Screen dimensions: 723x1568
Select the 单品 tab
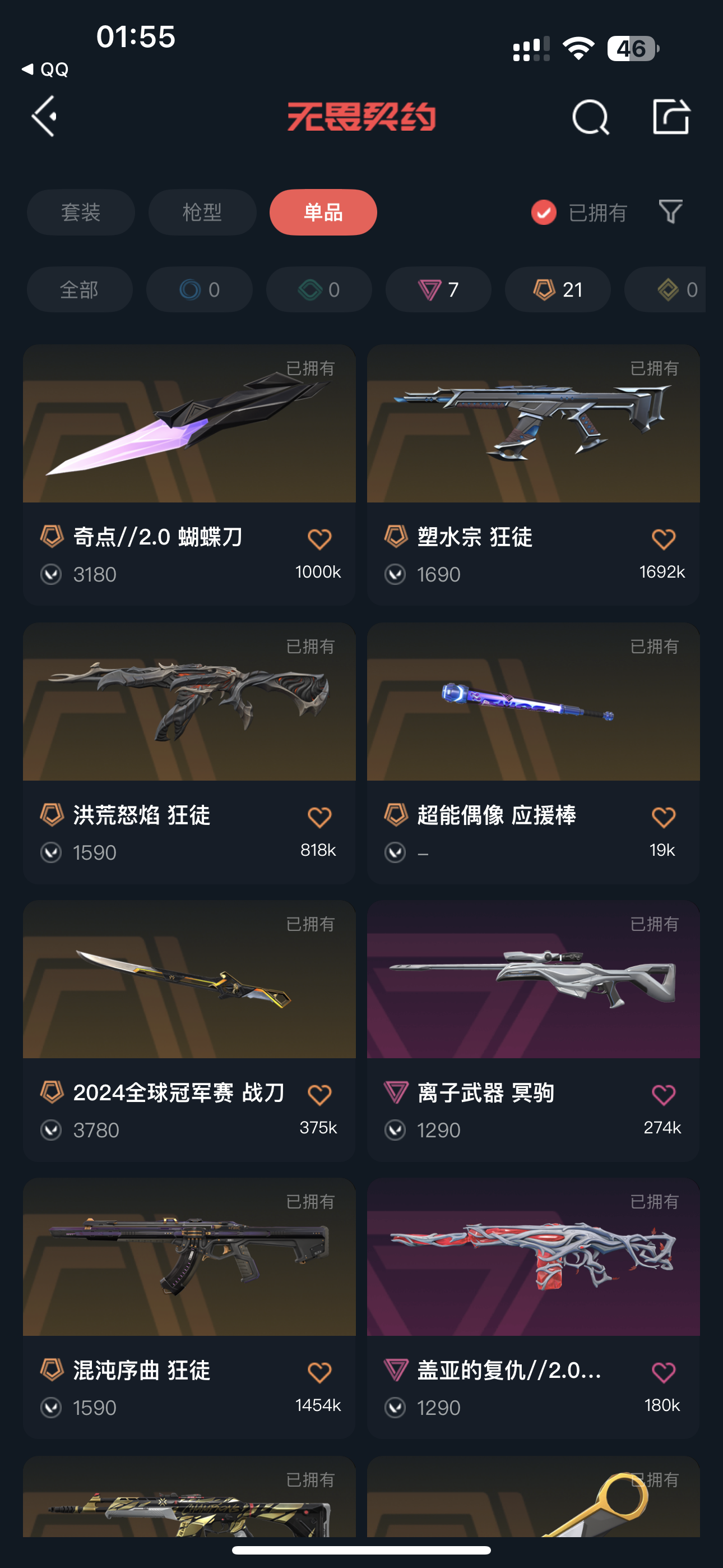323,213
